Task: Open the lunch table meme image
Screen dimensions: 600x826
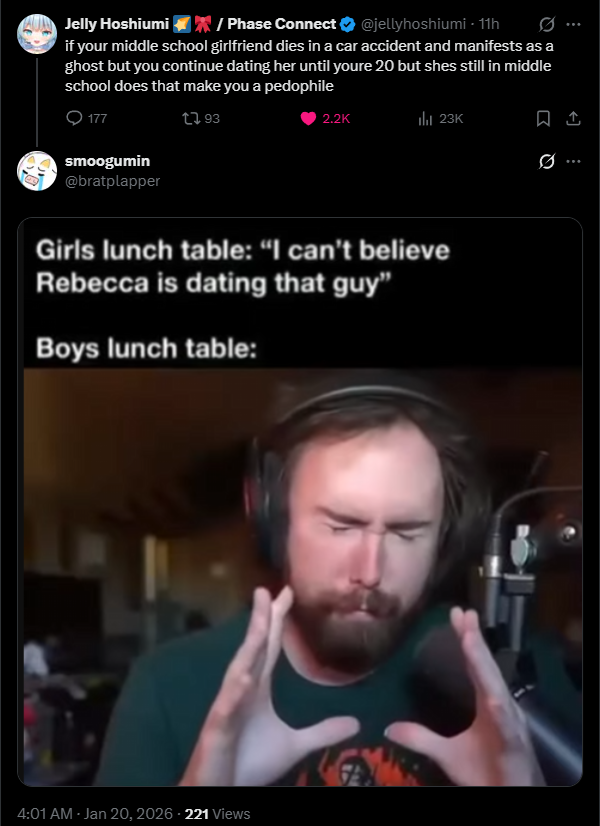Action: [x=300, y=500]
